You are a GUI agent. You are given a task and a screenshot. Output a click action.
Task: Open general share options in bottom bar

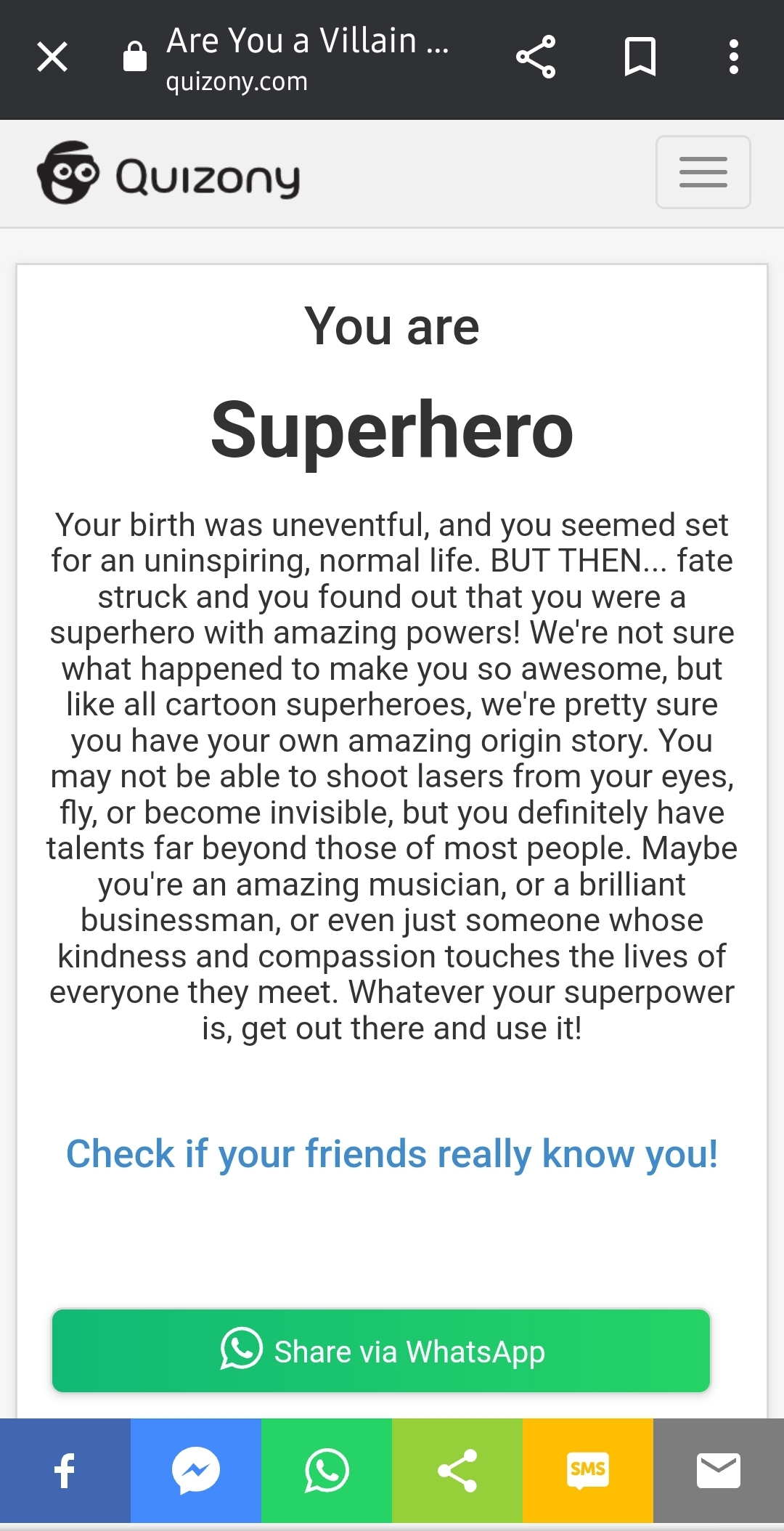coord(457,1471)
